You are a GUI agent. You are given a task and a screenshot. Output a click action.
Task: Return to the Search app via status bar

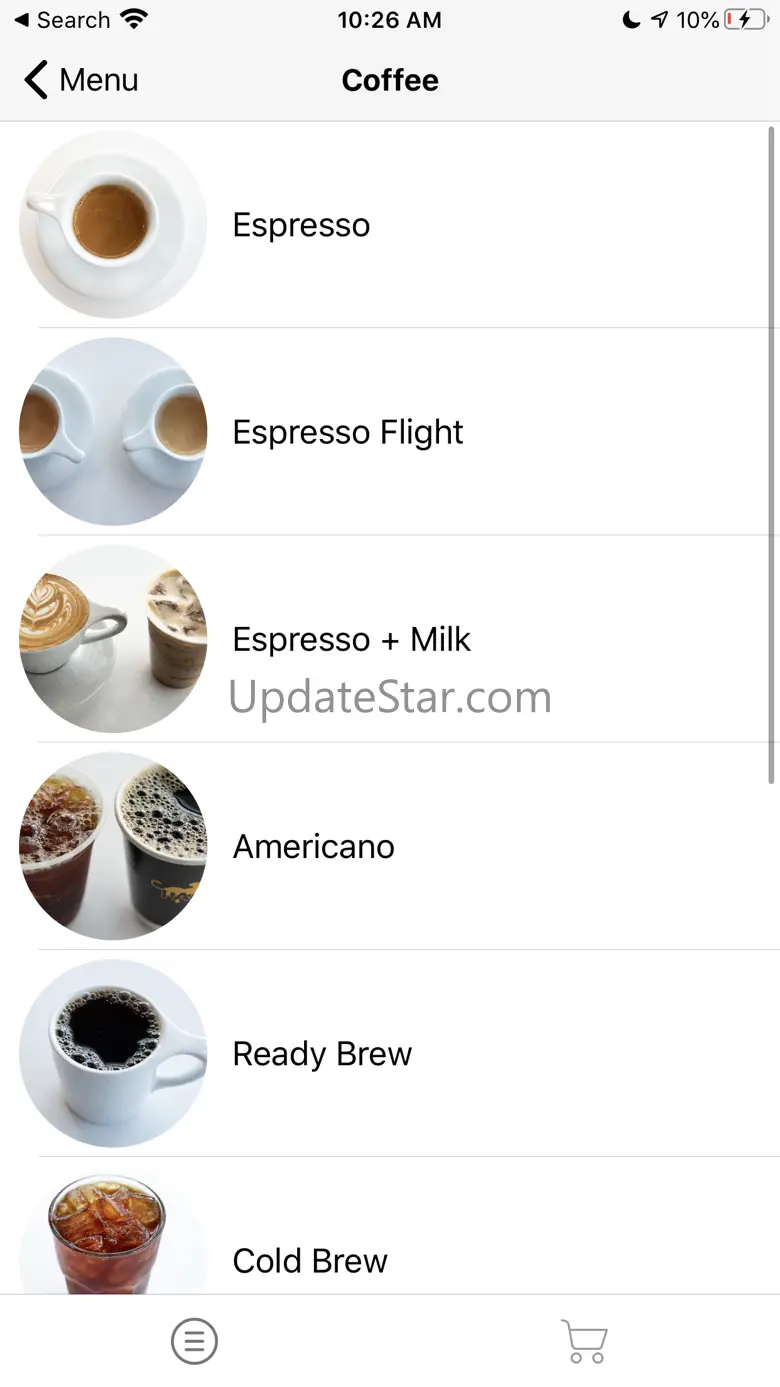click(62, 20)
